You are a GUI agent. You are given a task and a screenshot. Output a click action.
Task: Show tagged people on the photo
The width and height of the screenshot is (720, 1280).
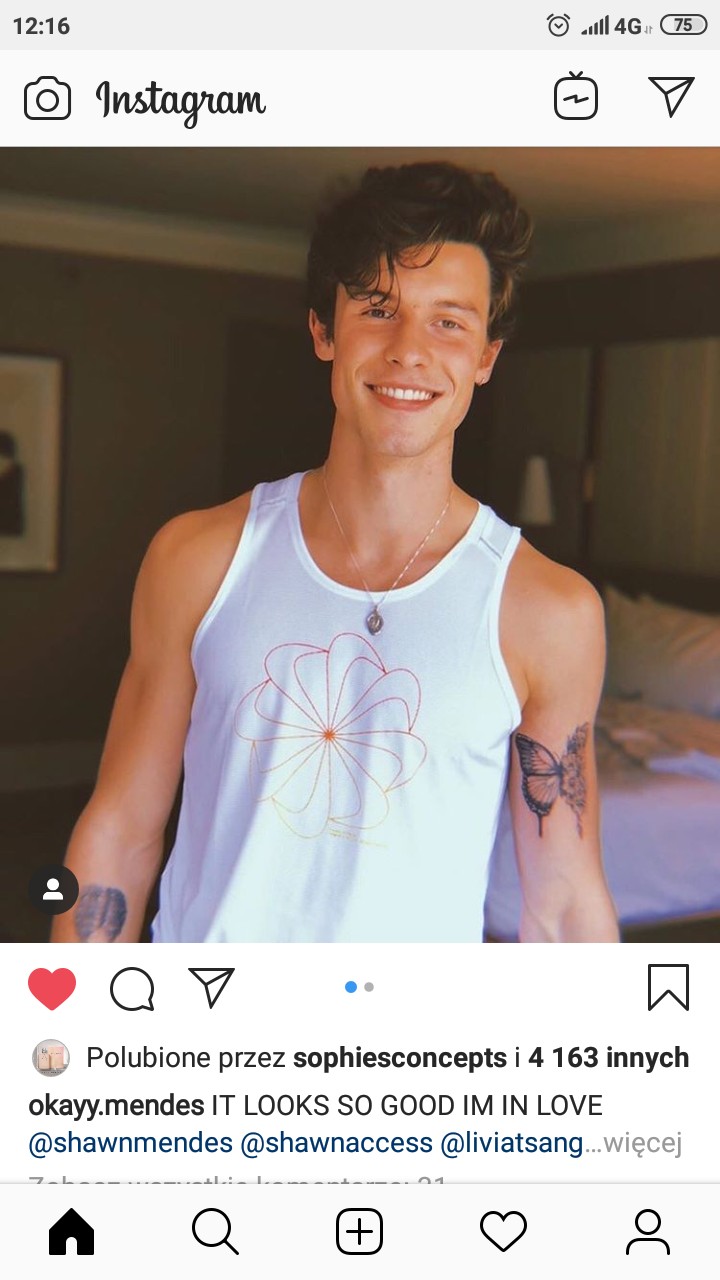(53, 889)
